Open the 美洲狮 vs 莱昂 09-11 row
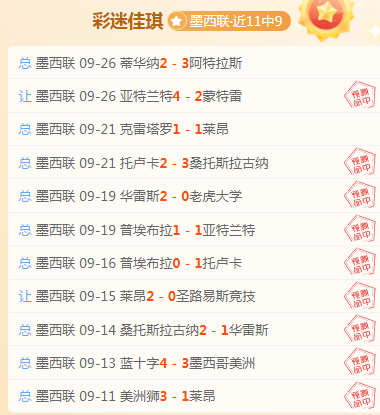 (x=194, y=396)
